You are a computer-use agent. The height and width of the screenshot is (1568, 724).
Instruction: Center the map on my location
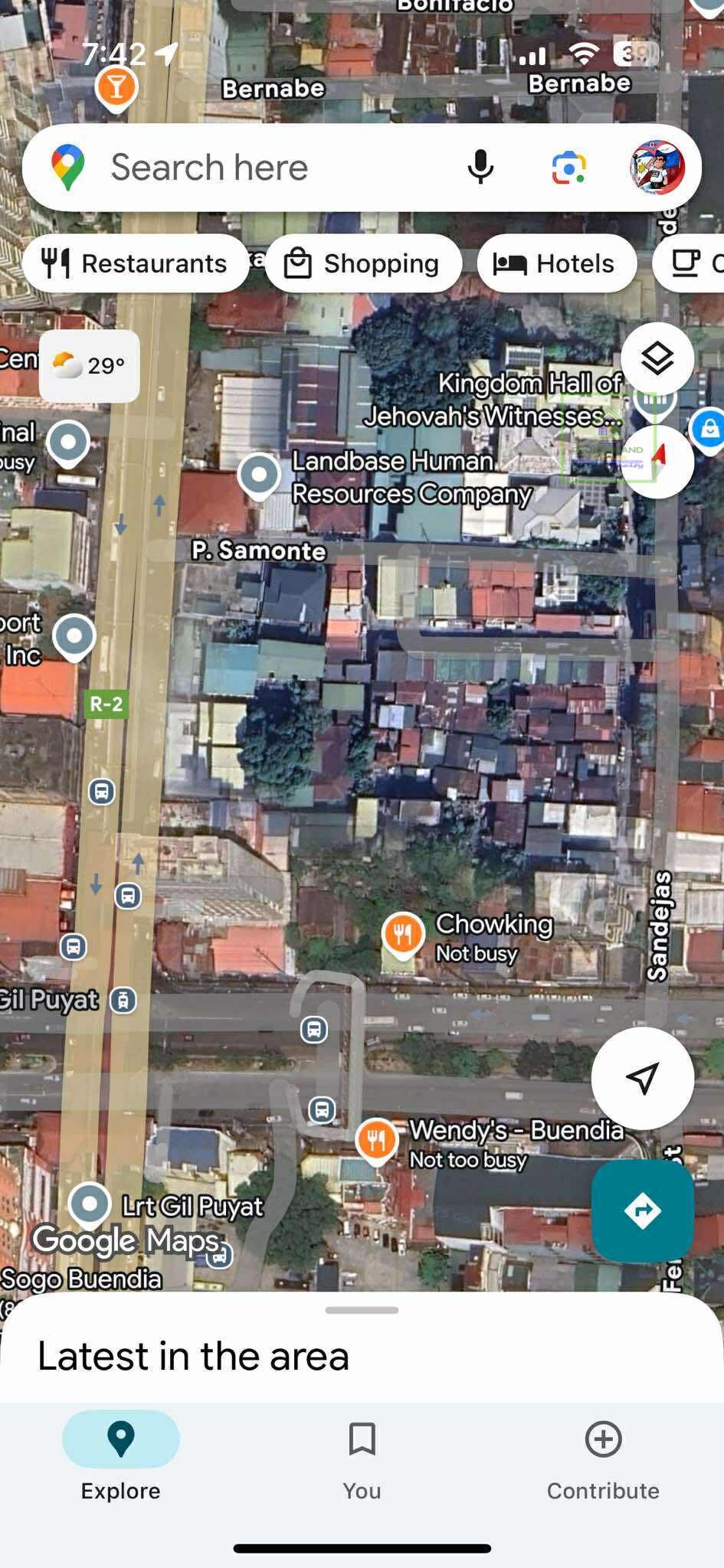pyautogui.click(x=642, y=1078)
